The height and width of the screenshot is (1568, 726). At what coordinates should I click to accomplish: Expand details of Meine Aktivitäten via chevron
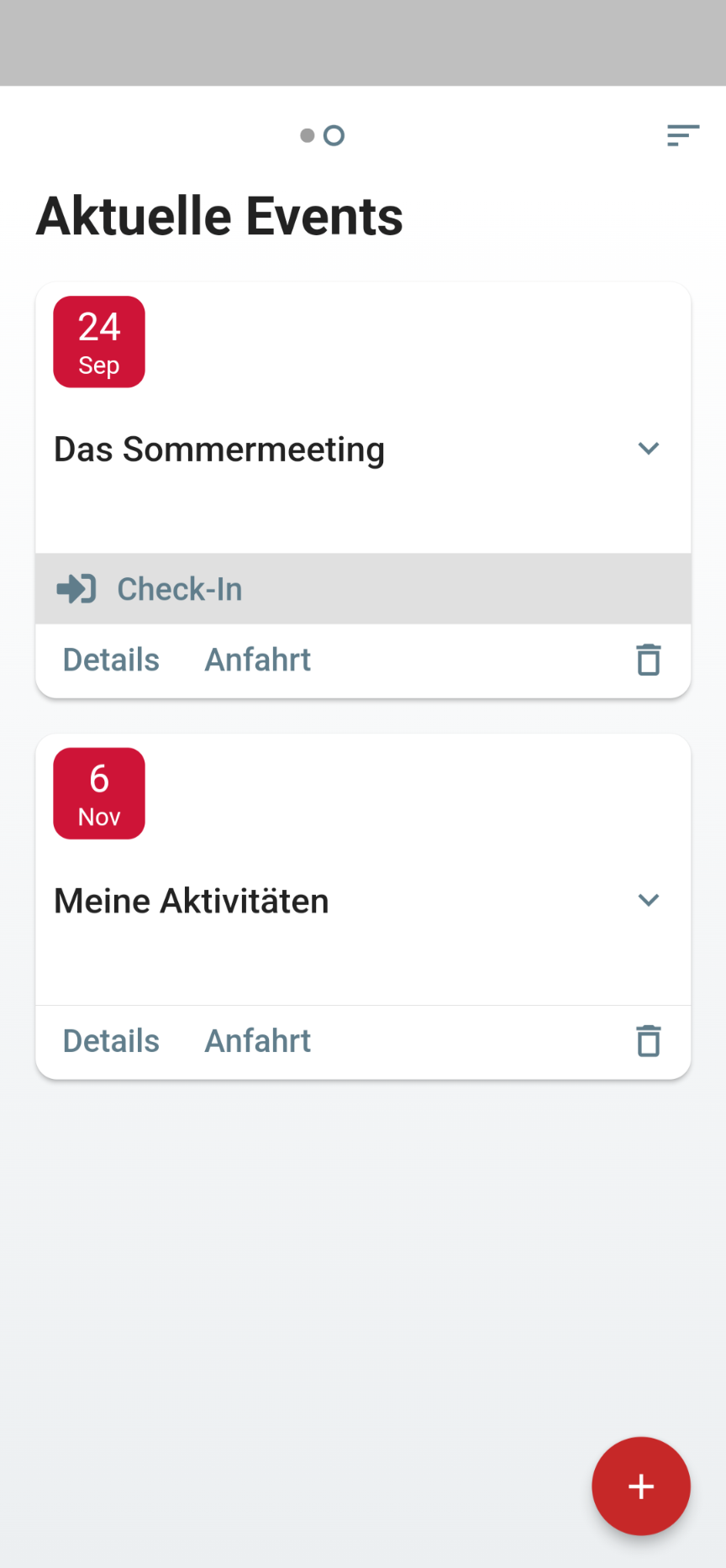click(649, 899)
